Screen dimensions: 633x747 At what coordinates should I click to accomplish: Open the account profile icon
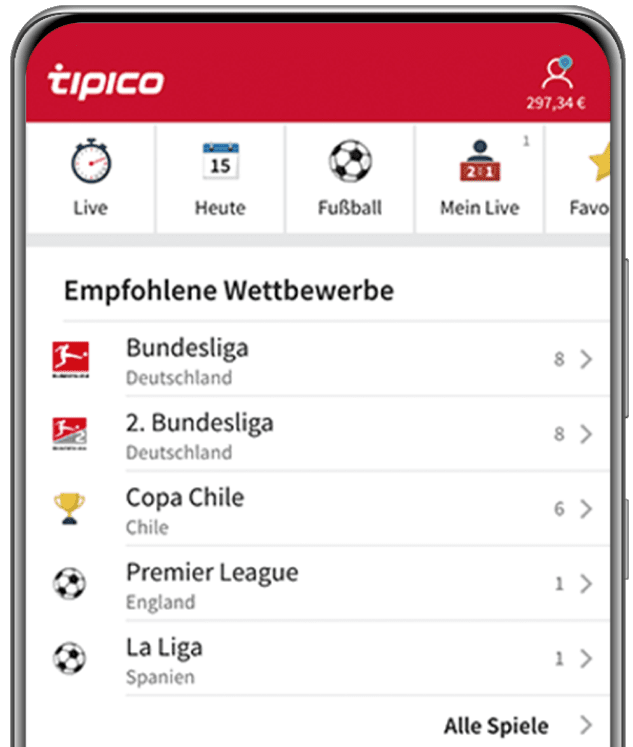556,76
